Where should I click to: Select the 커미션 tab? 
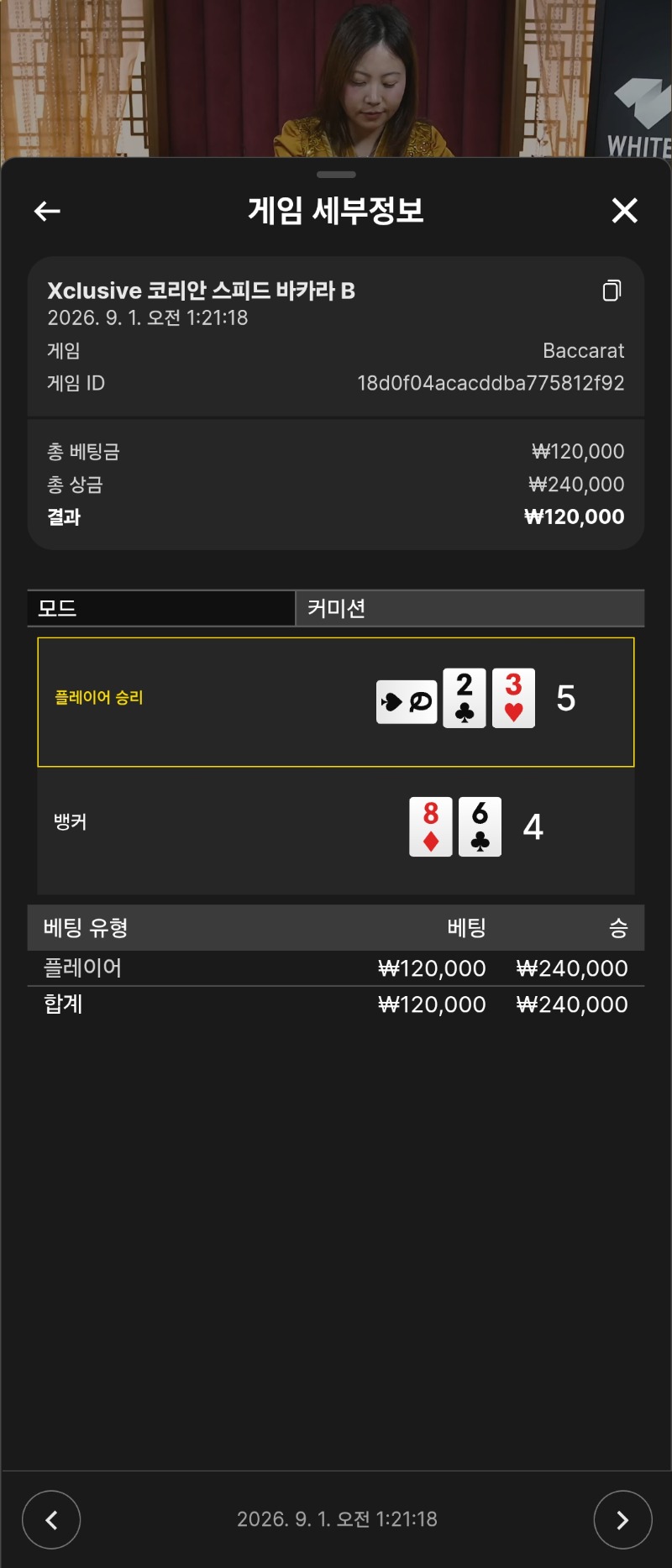(x=470, y=608)
